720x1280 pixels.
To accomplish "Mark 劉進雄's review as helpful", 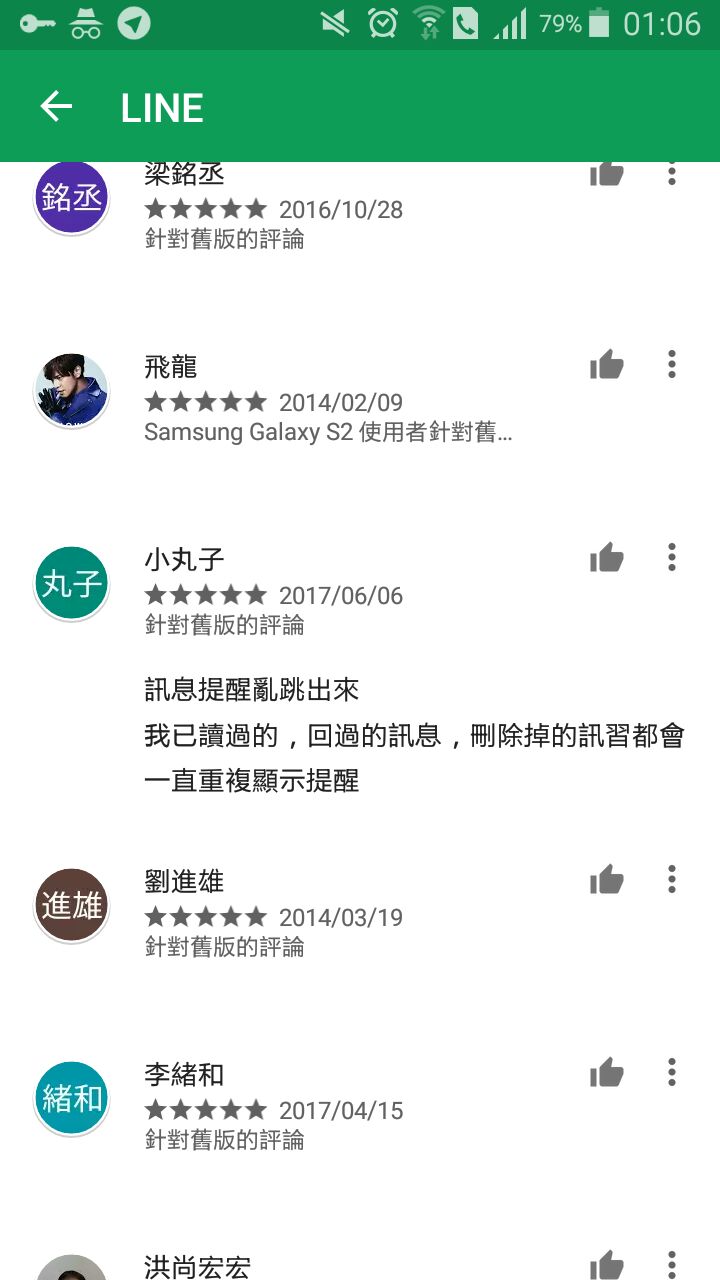I will pos(606,880).
